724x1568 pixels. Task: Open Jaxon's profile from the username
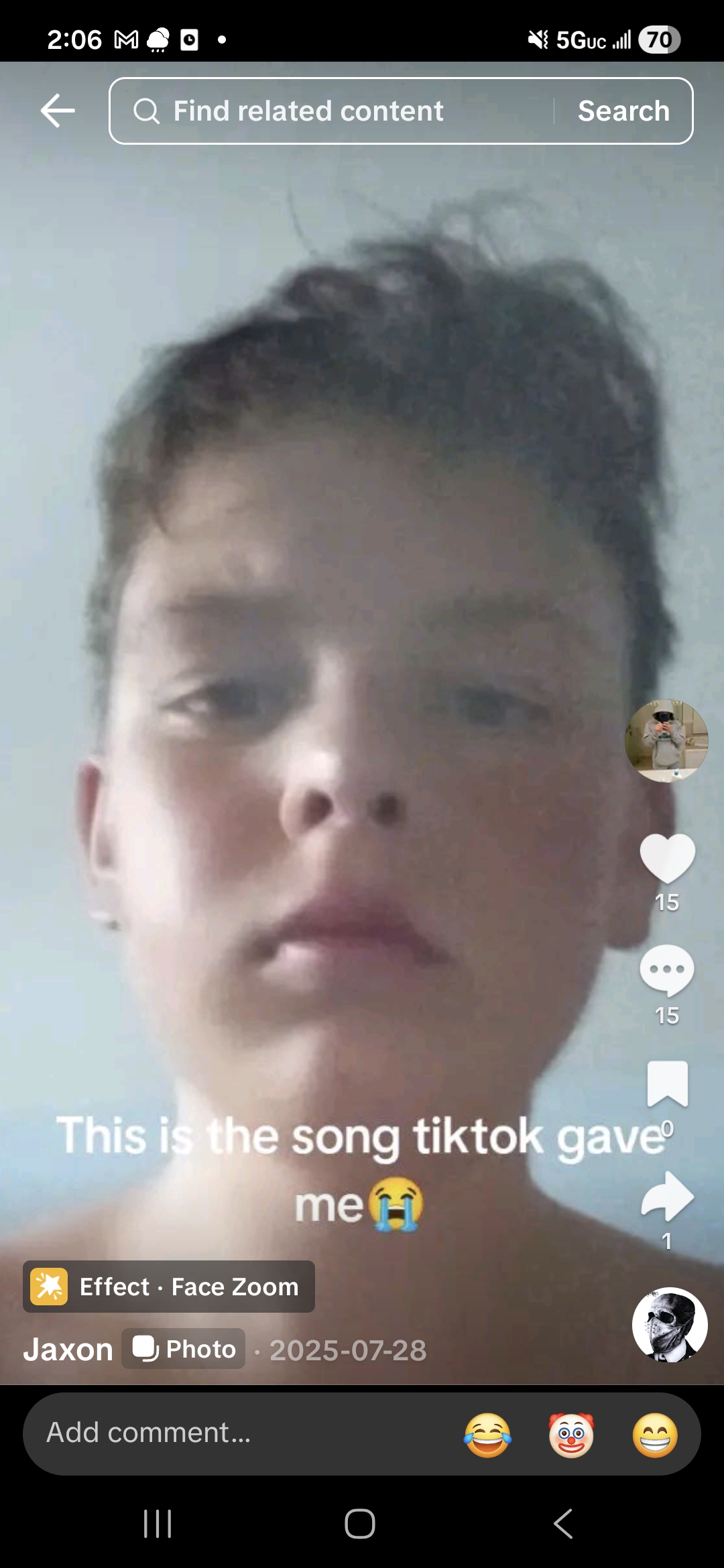pos(68,1349)
